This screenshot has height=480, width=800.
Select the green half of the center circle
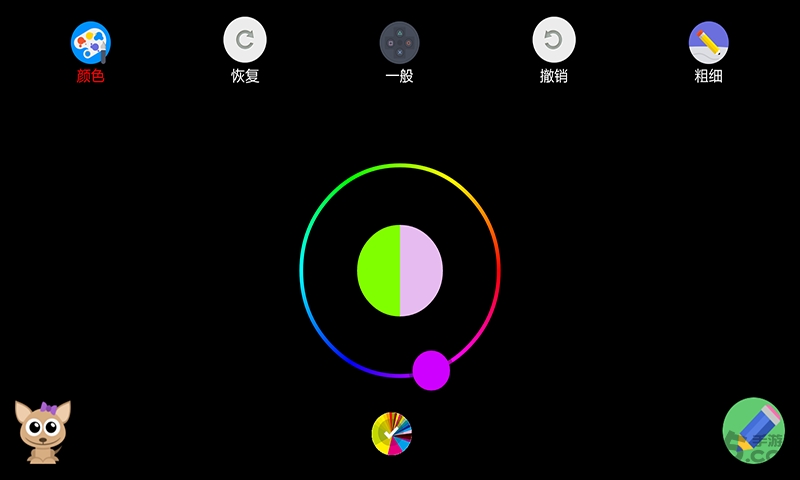pyautogui.click(x=379, y=270)
